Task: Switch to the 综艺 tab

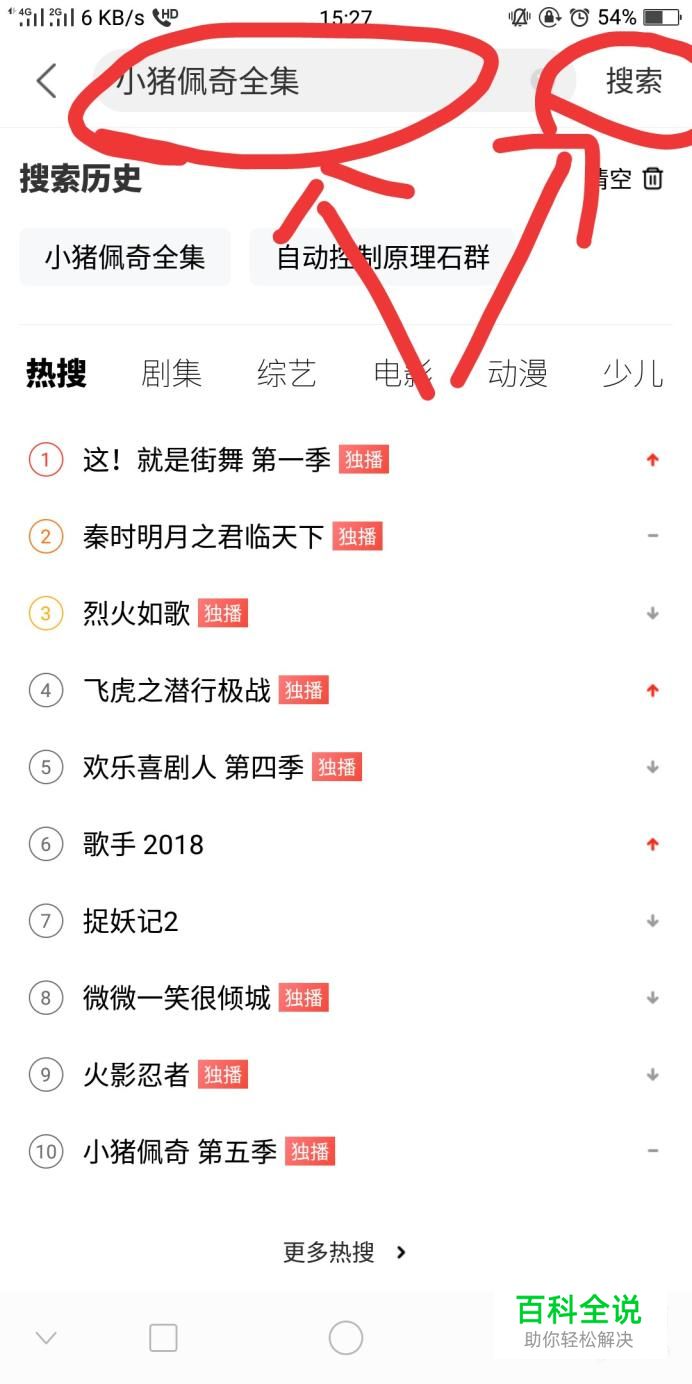Action: (x=286, y=374)
